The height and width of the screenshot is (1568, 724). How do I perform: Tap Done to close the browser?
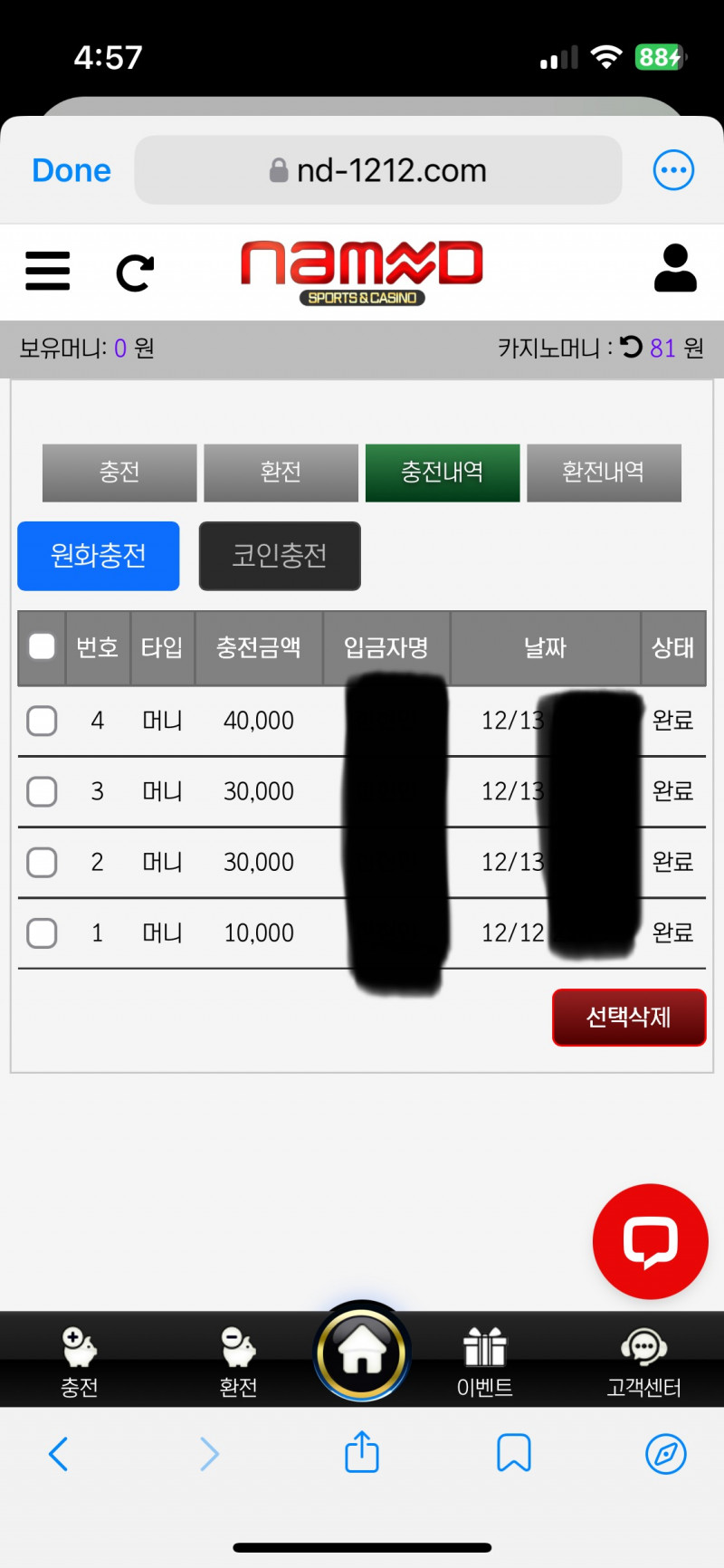[x=71, y=170]
